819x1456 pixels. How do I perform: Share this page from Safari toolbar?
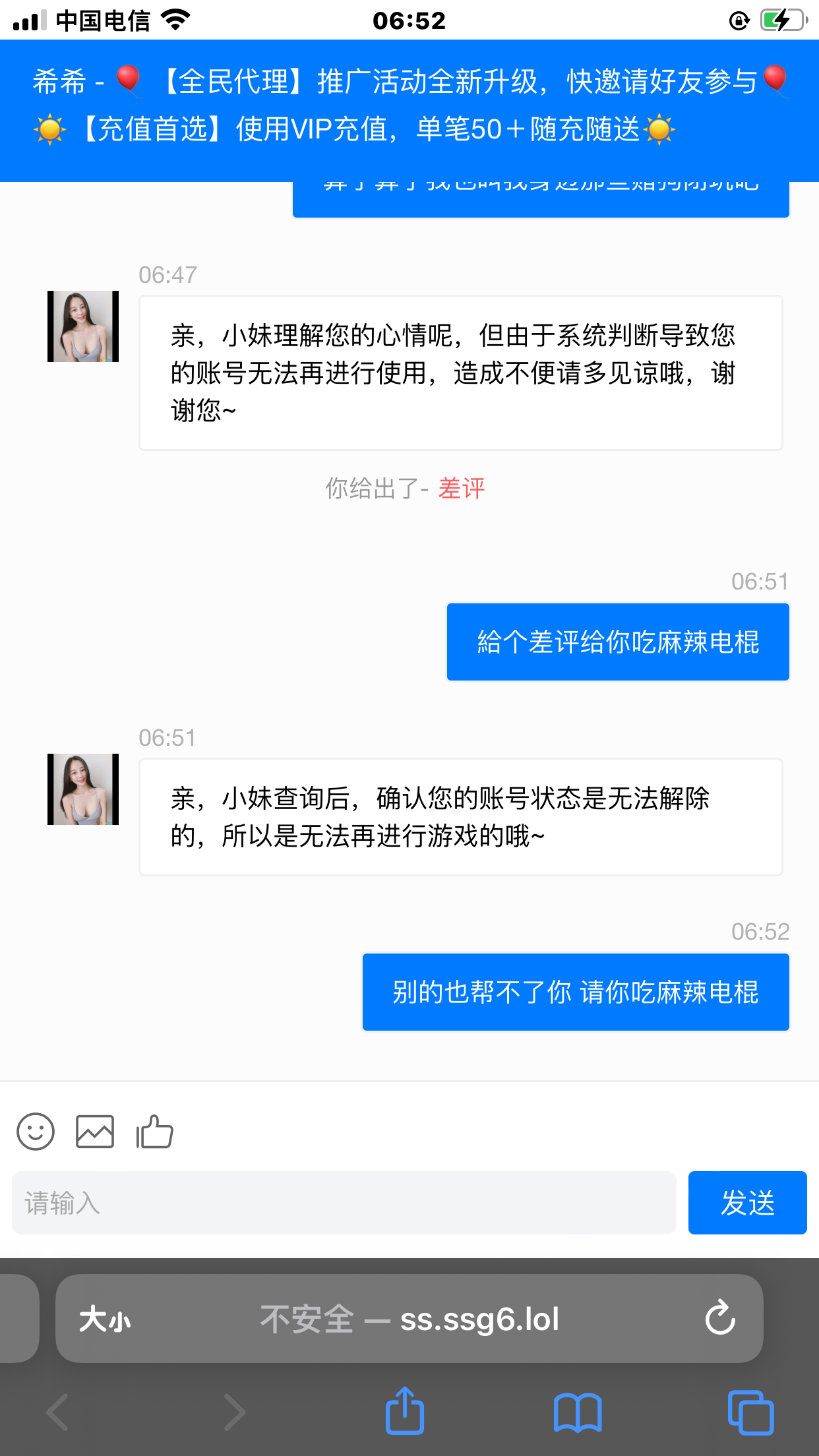[405, 1411]
